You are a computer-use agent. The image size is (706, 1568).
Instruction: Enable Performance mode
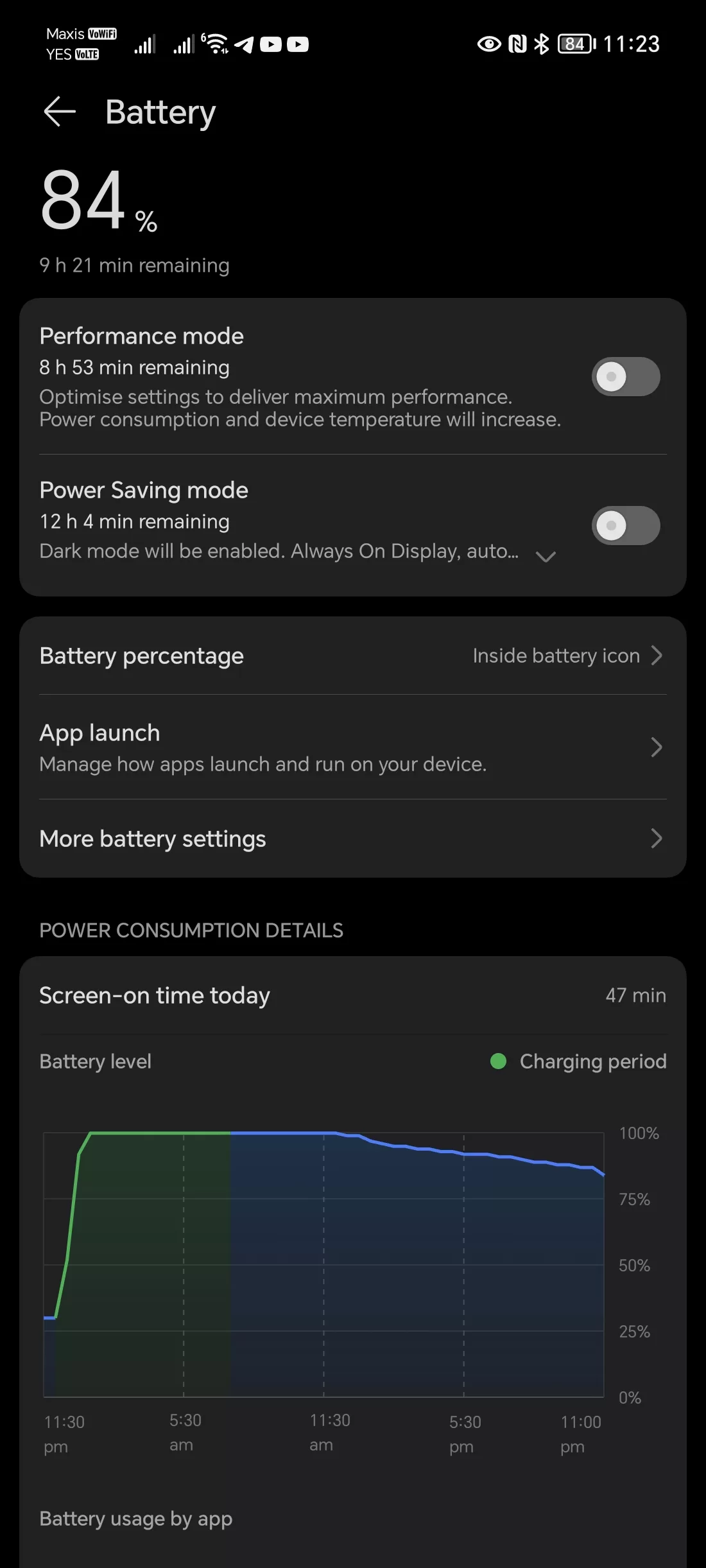point(625,376)
